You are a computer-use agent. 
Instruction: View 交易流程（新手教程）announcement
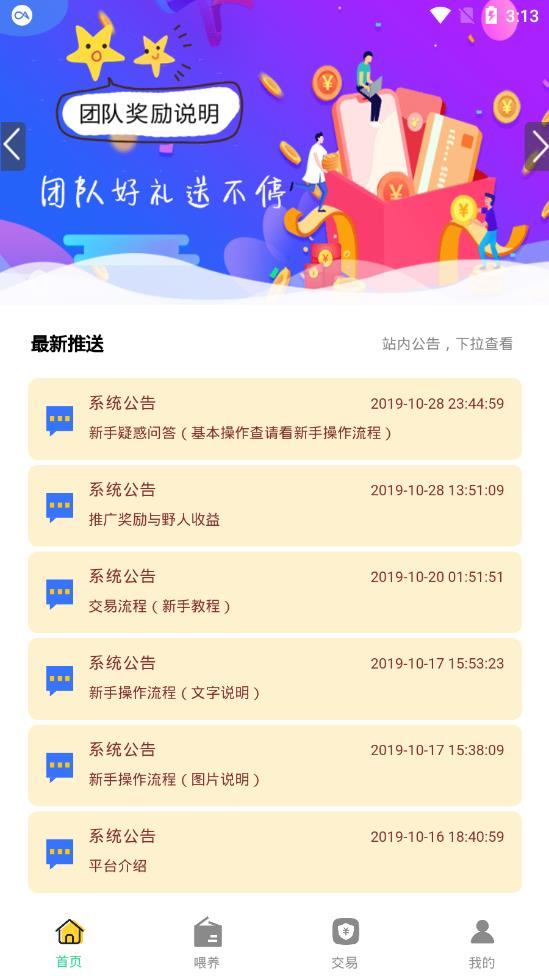pyautogui.click(x=274, y=592)
